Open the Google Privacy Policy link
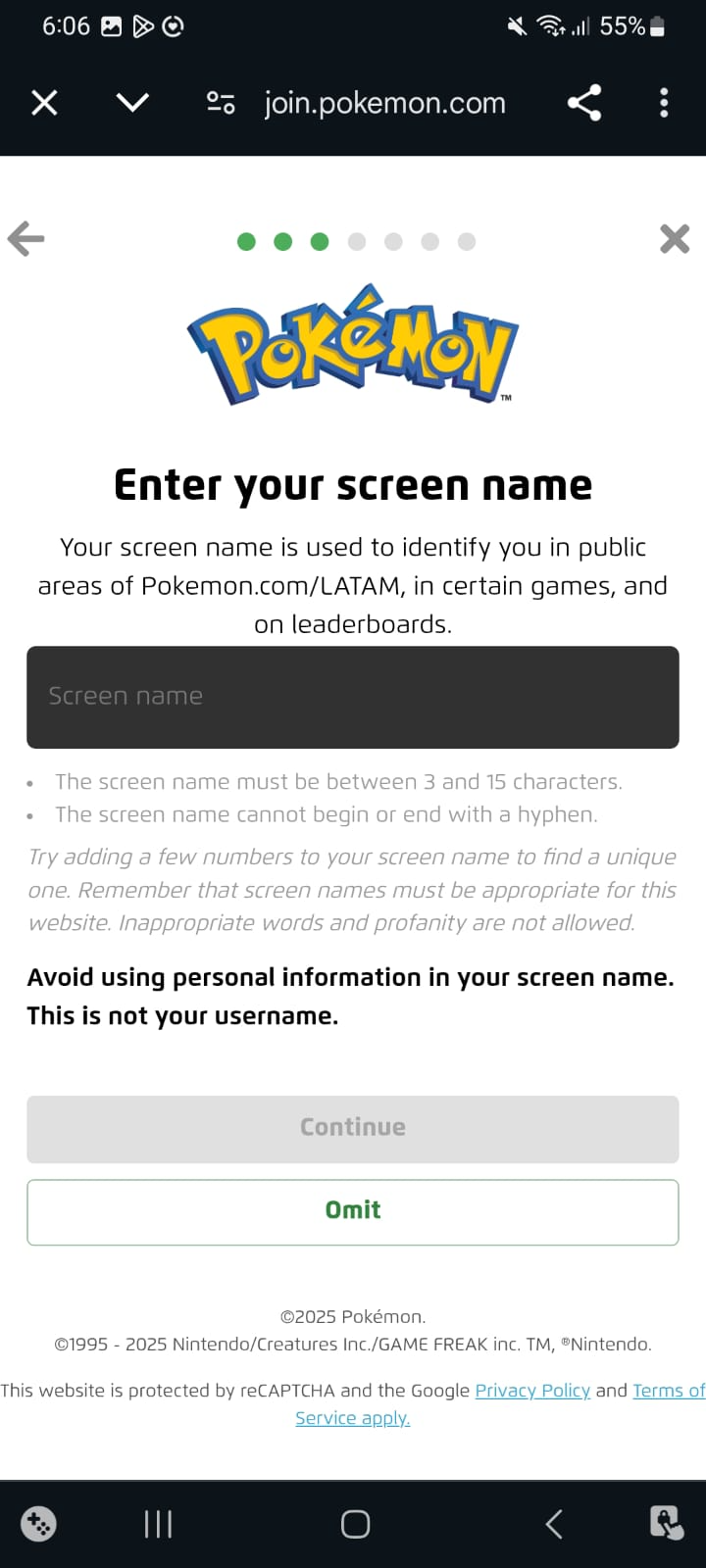The image size is (706, 1568). [532, 1391]
